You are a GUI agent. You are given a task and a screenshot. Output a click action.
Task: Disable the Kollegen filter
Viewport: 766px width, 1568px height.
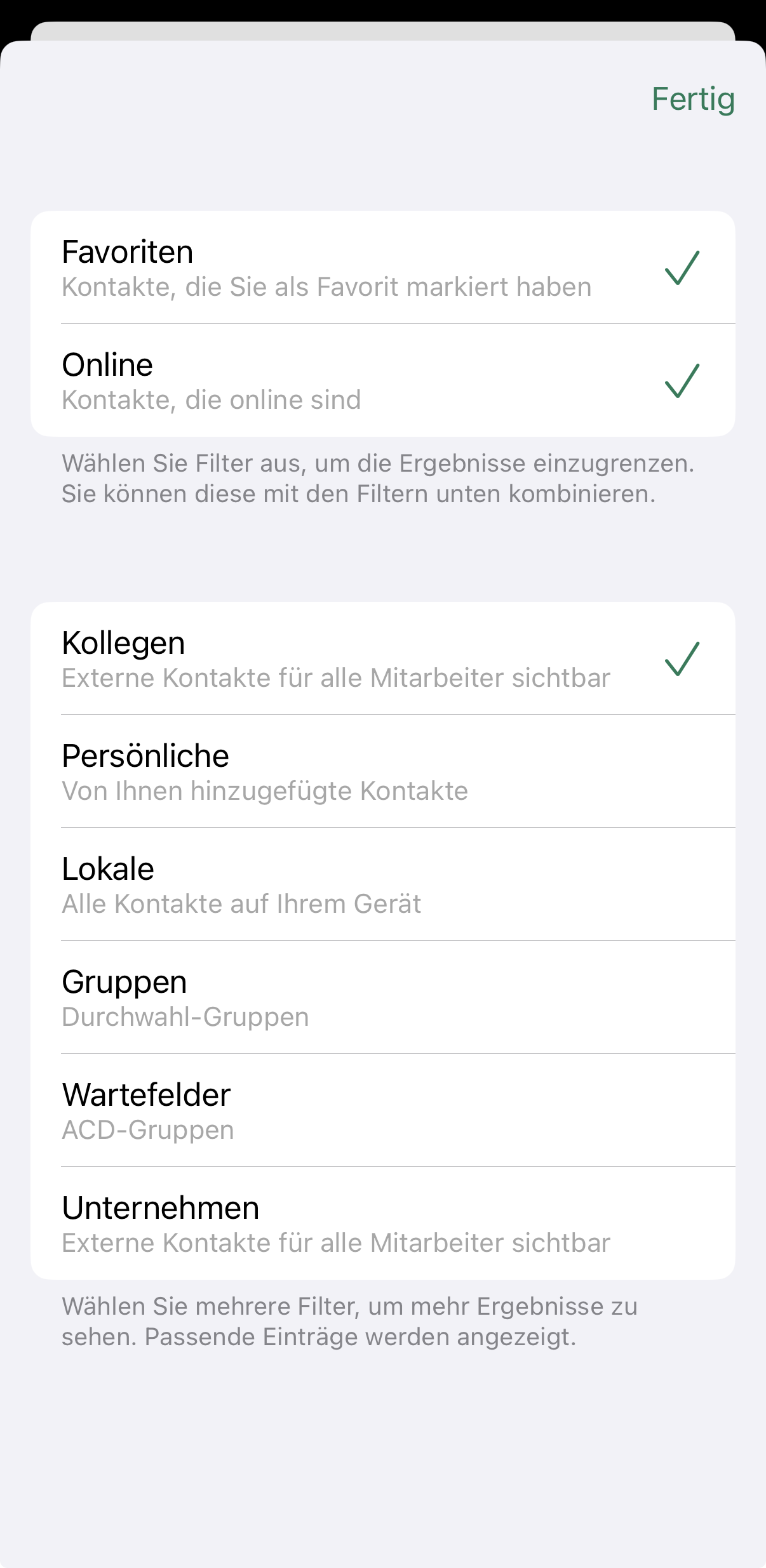(382, 659)
